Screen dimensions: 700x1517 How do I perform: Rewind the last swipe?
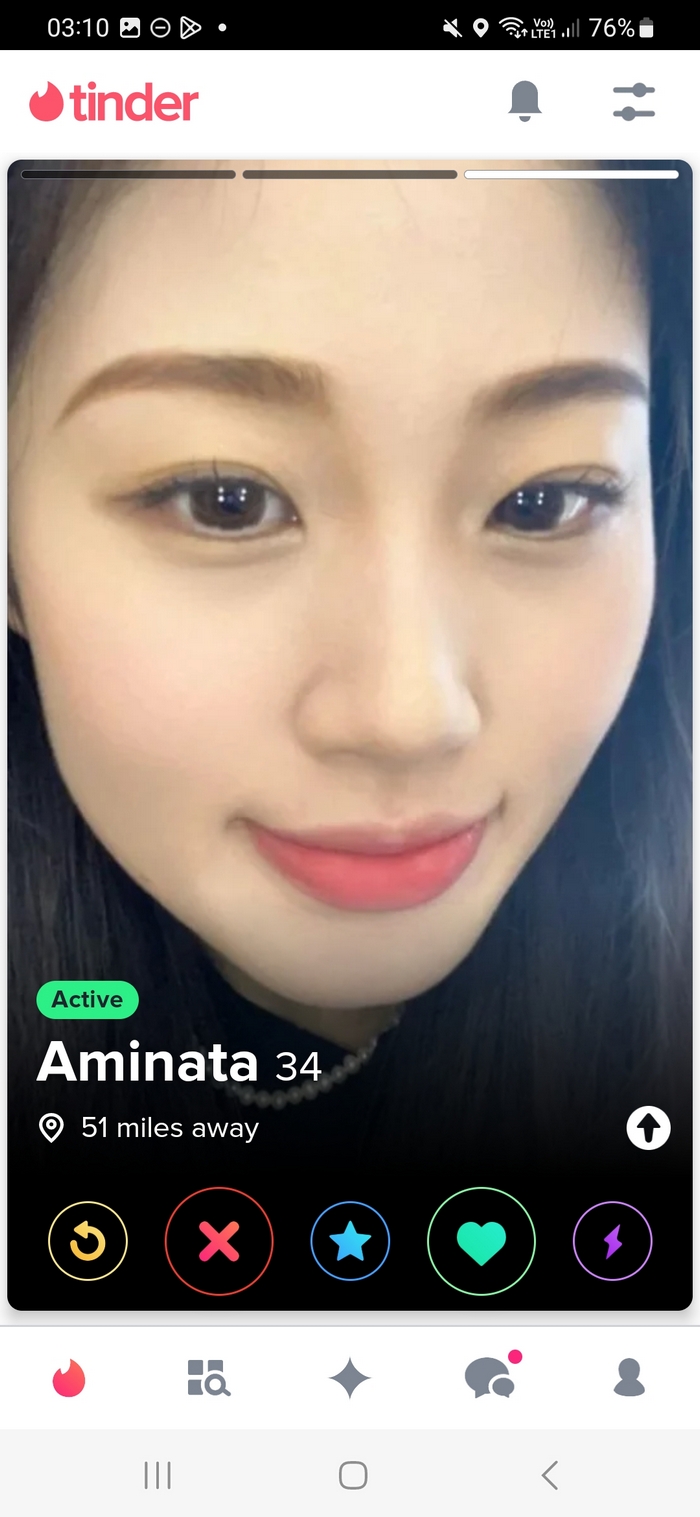(x=88, y=1241)
